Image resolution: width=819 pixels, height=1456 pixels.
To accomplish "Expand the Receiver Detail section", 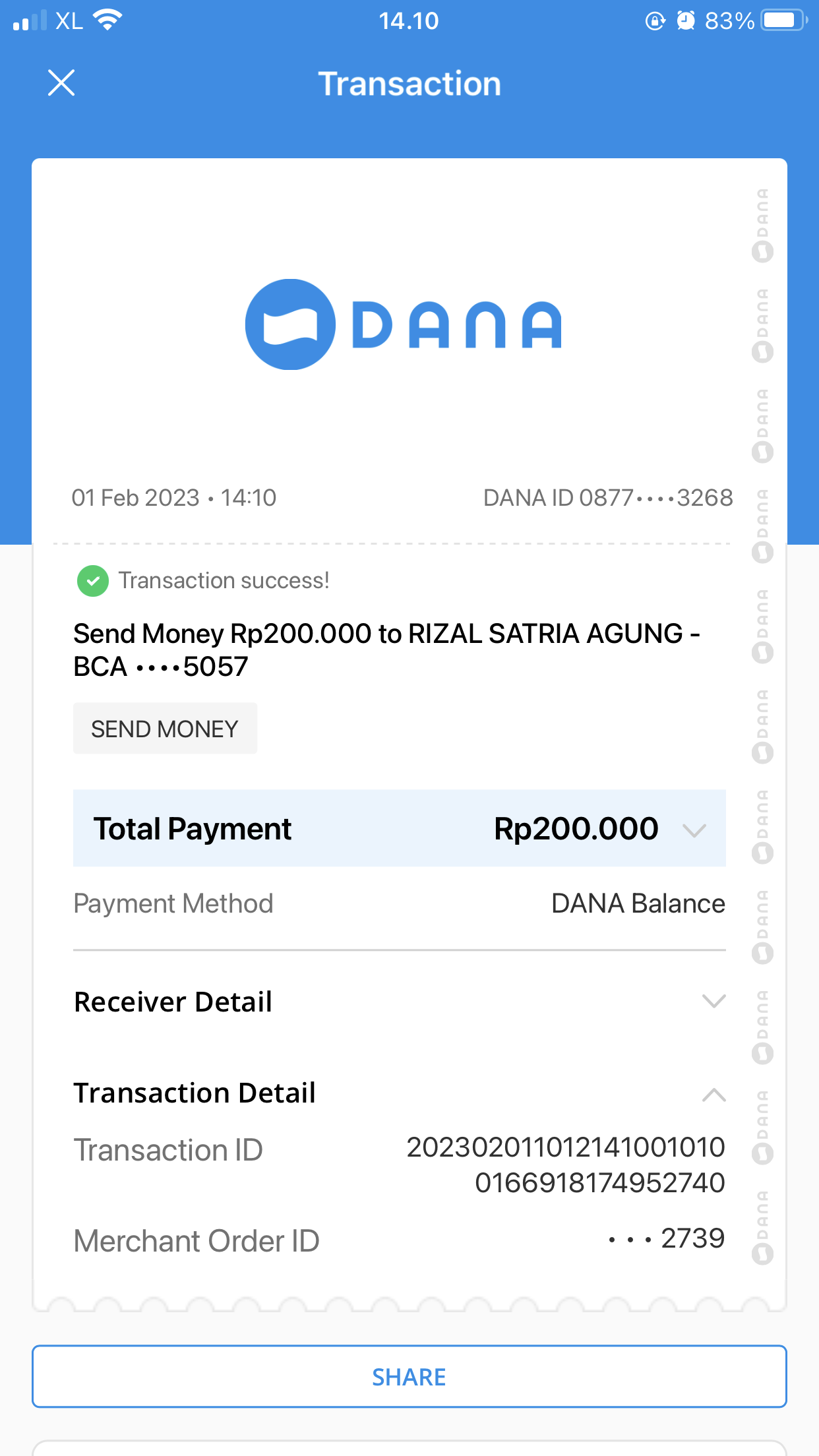I will click(x=713, y=1002).
